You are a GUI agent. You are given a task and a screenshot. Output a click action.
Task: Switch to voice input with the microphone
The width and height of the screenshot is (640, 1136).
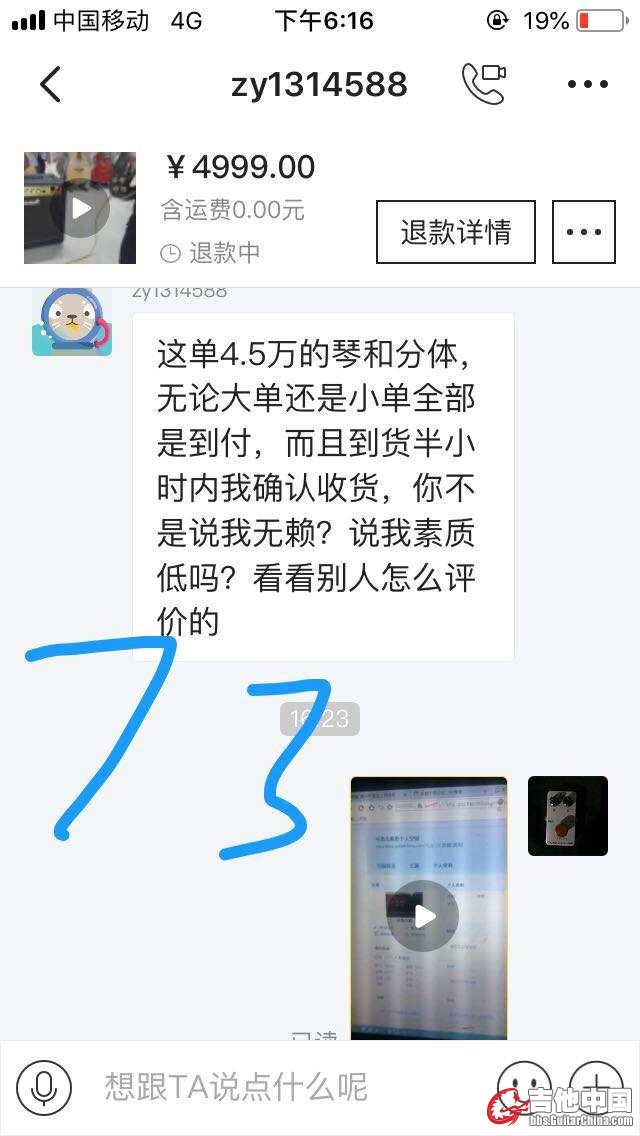pos(43,1086)
